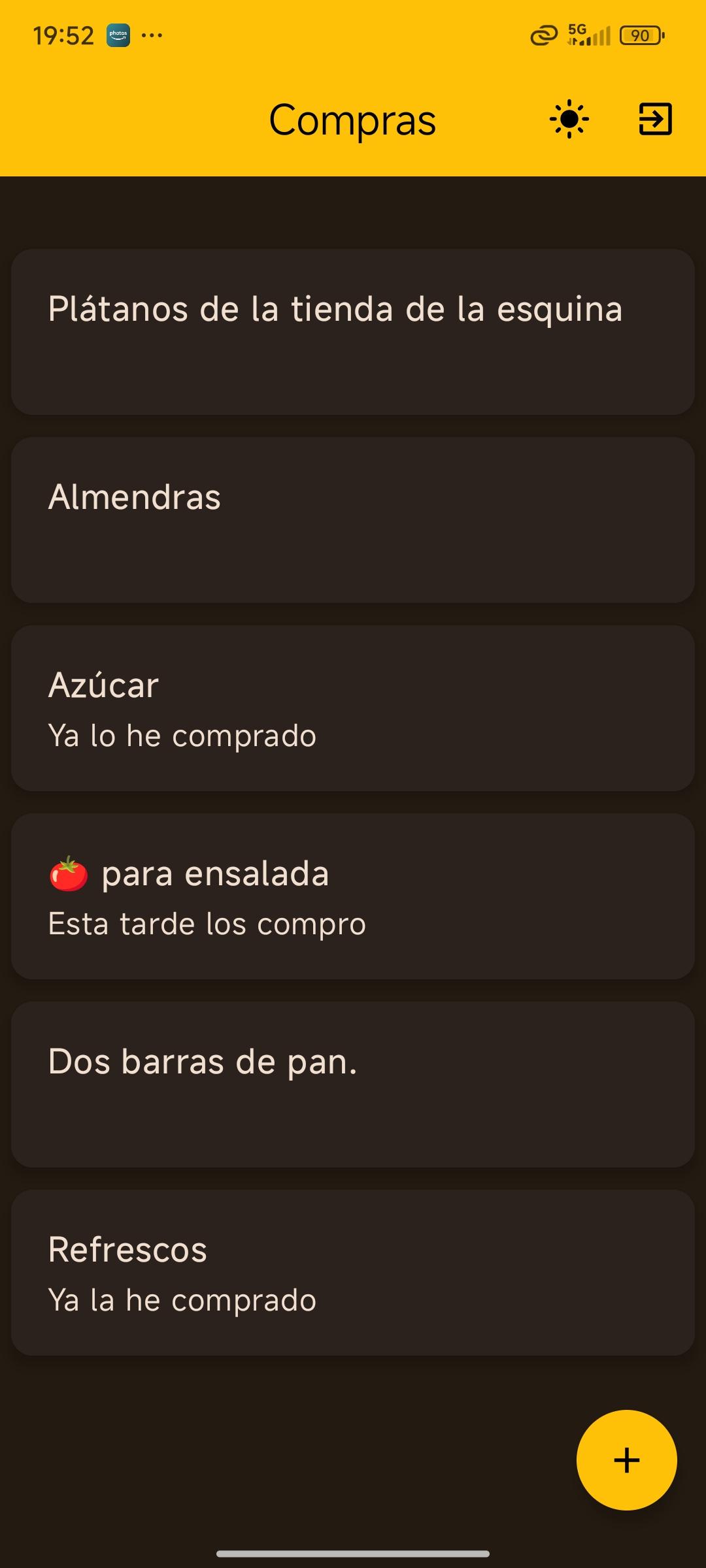The height and width of the screenshot is (1568, 706).
Task: Open the tomato para ensalada item
Action: 353,896
